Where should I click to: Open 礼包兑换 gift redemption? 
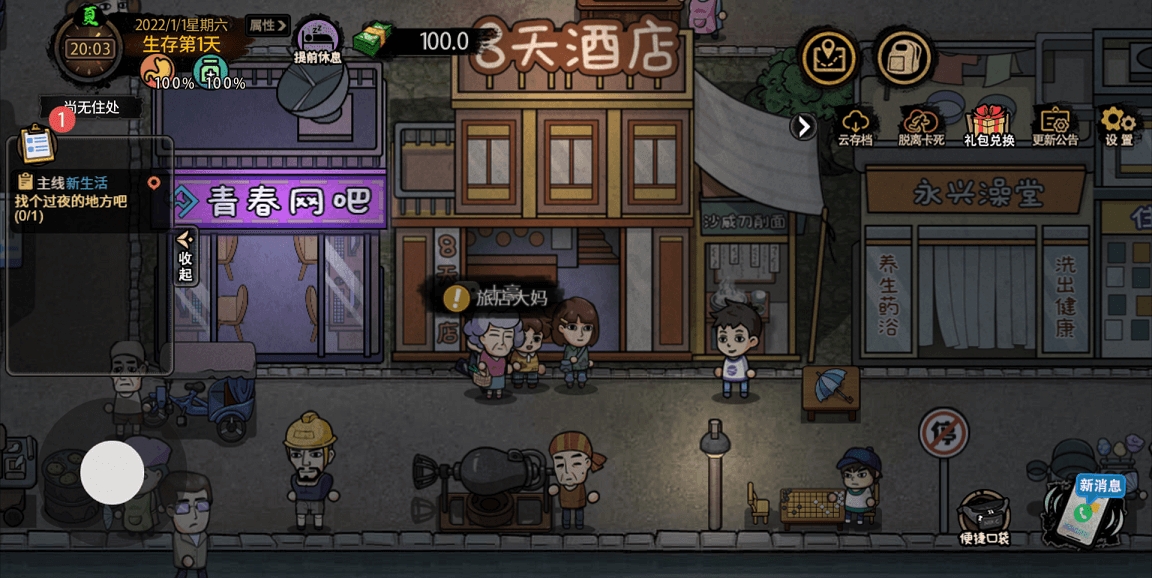coord(989,126)
